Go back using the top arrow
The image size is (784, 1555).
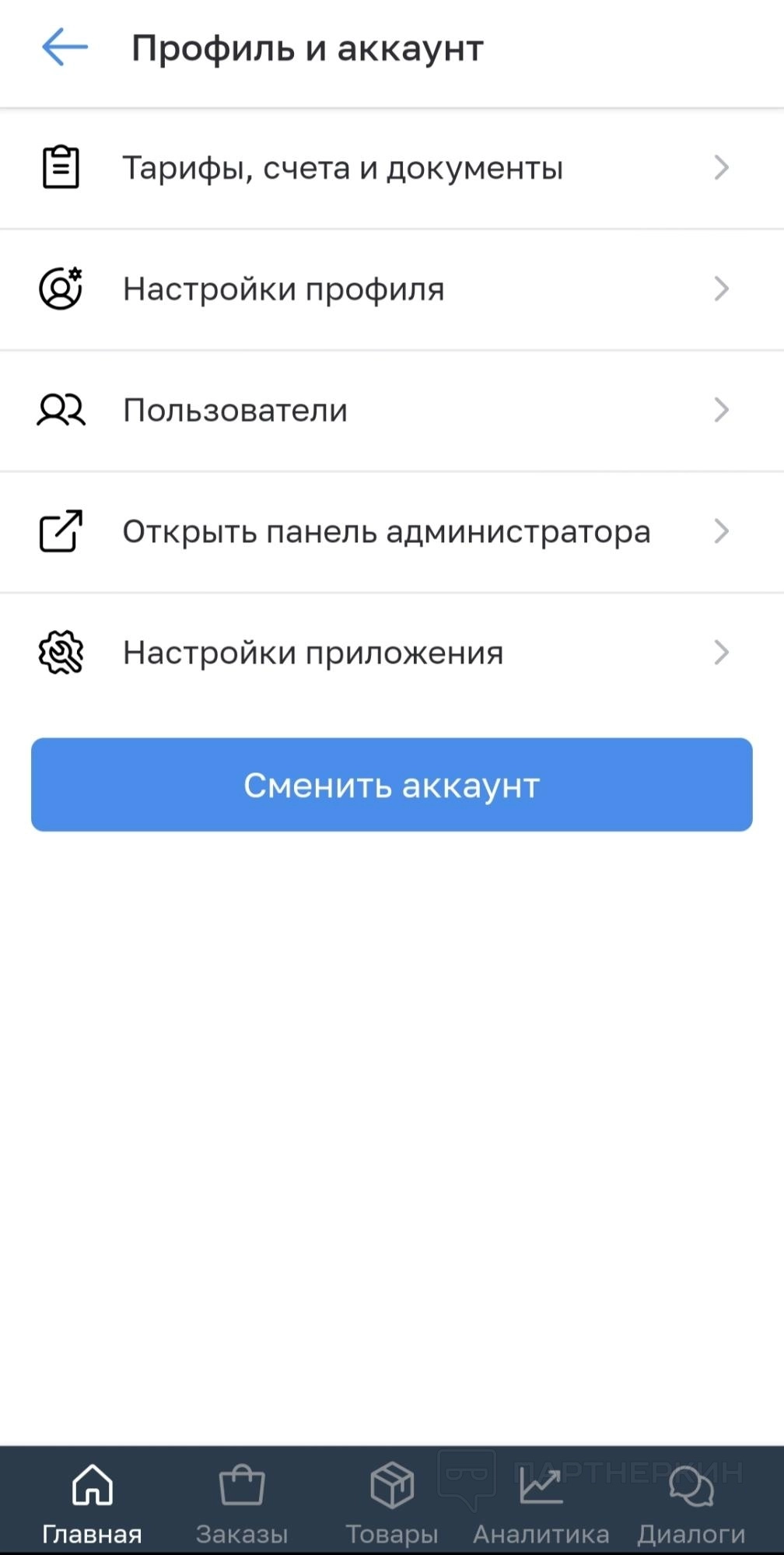point(65,47)
